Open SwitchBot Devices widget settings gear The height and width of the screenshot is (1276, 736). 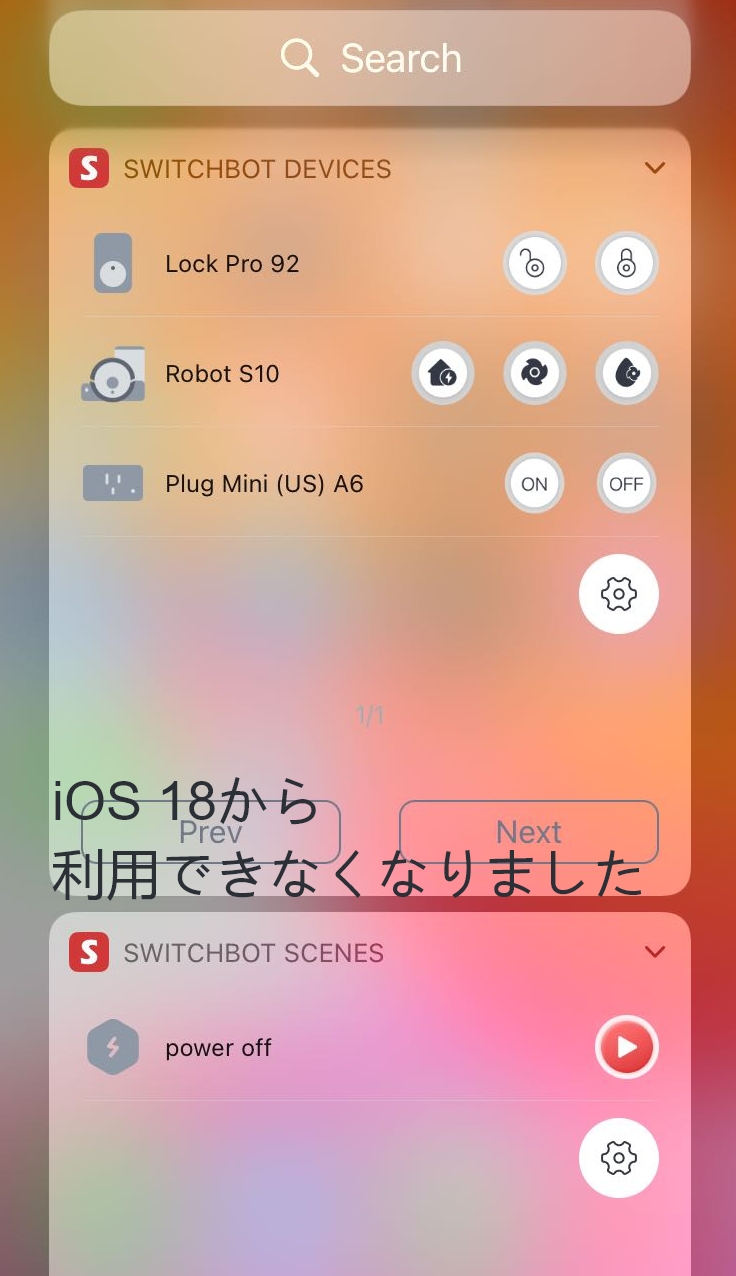(619, 594)
